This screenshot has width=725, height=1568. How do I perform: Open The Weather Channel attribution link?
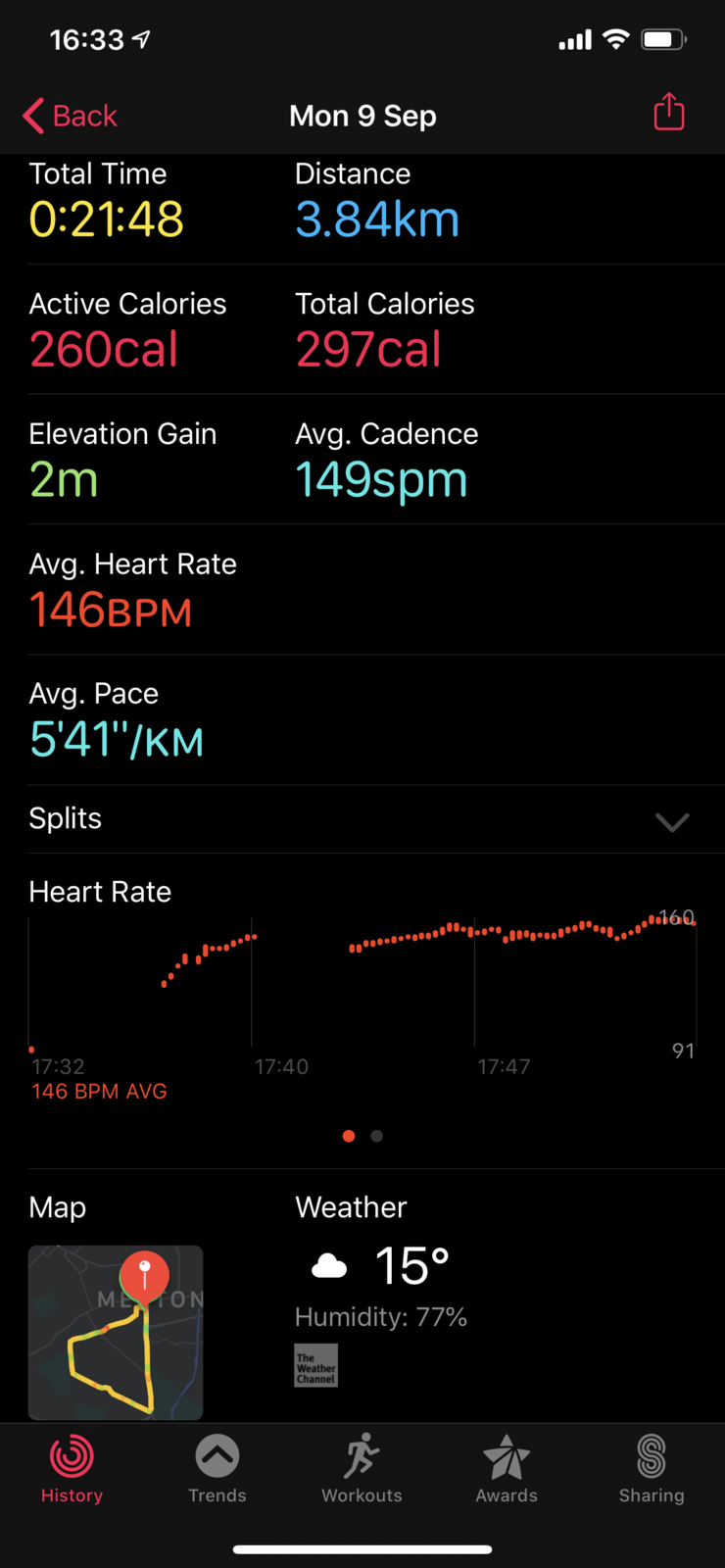pyautogui.click(x=316, y=1365)
